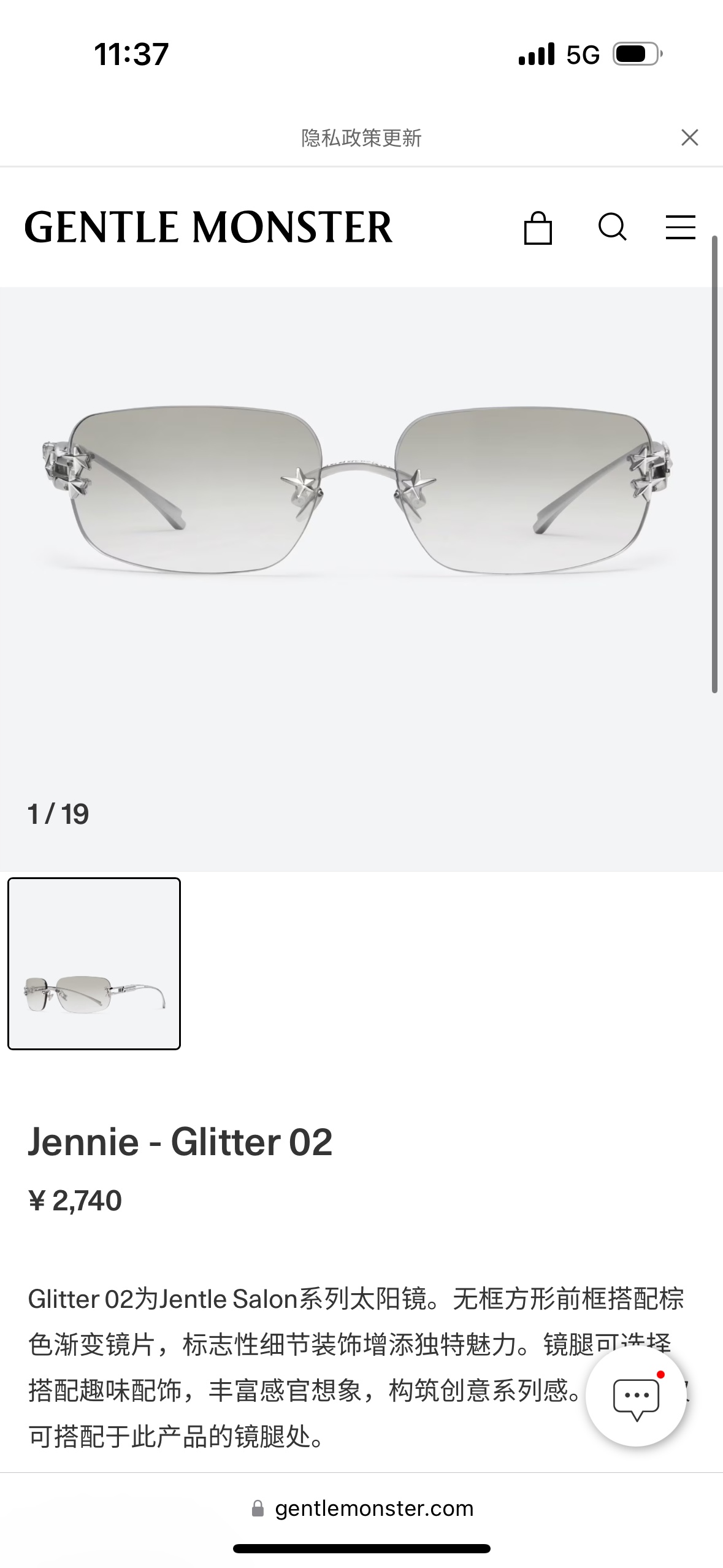This screenshot has height=1568, width=723.
Task: Select the side-view sunglasses thumbnail
Action: tap(94, 963)
